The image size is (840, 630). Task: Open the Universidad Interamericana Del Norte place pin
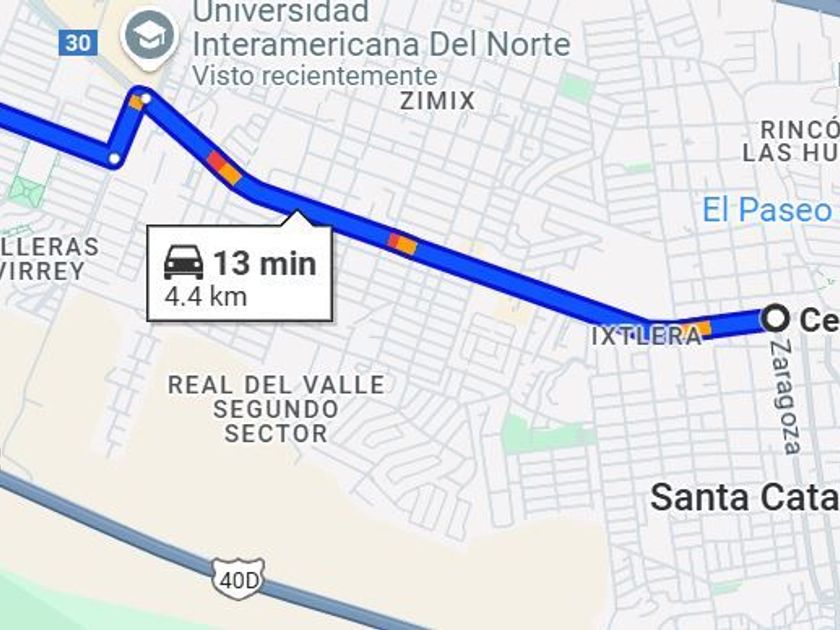(148, 37)
